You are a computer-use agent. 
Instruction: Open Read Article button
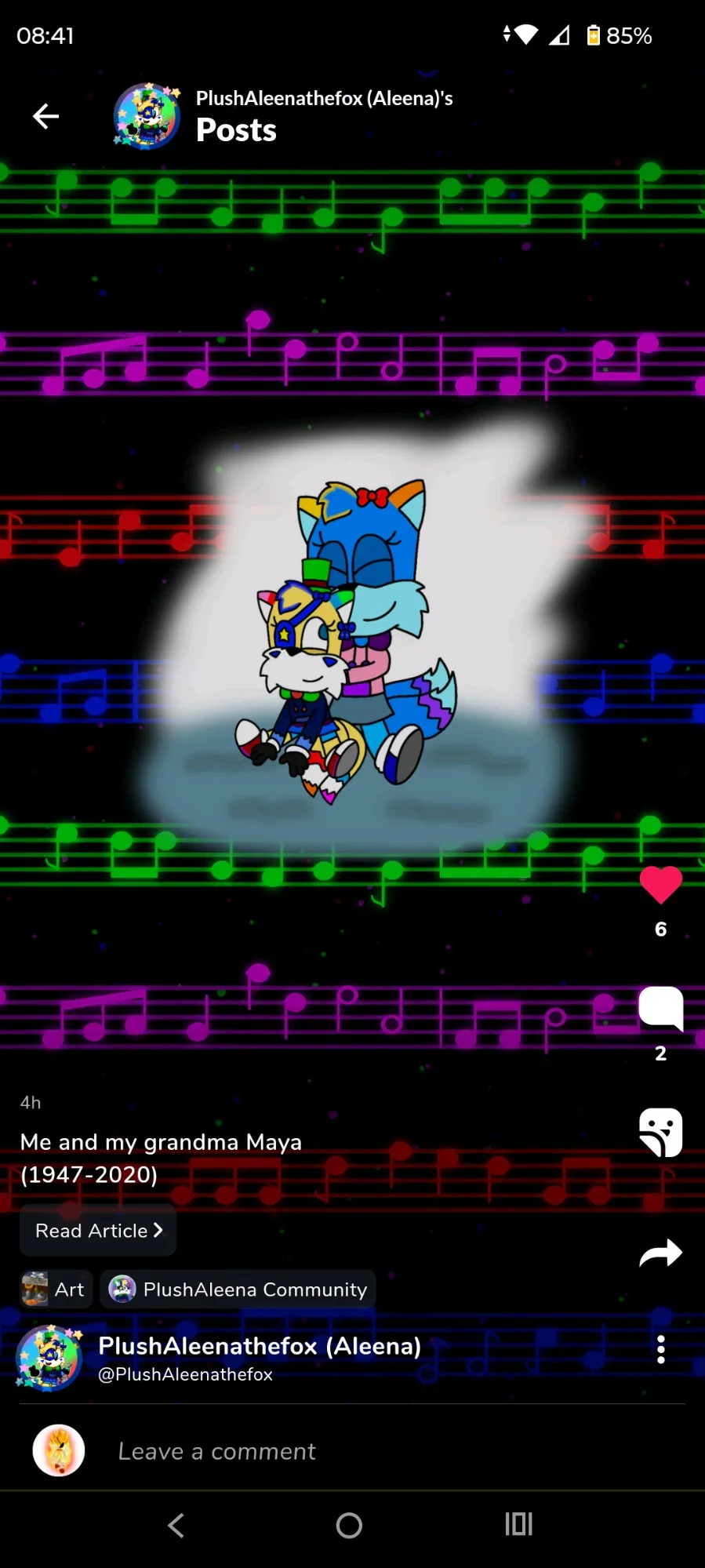point(98,1231)
